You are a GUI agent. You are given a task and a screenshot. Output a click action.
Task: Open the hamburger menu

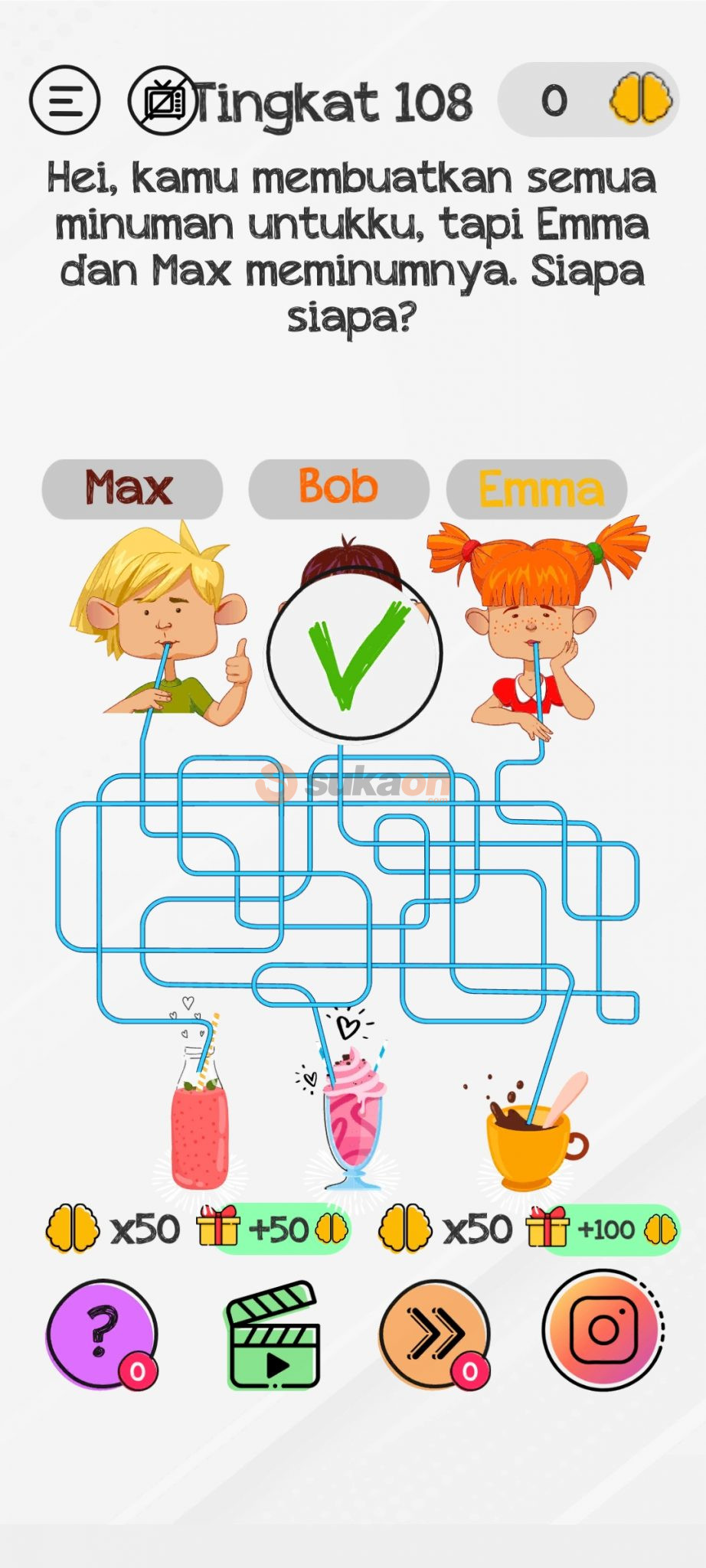64,100
